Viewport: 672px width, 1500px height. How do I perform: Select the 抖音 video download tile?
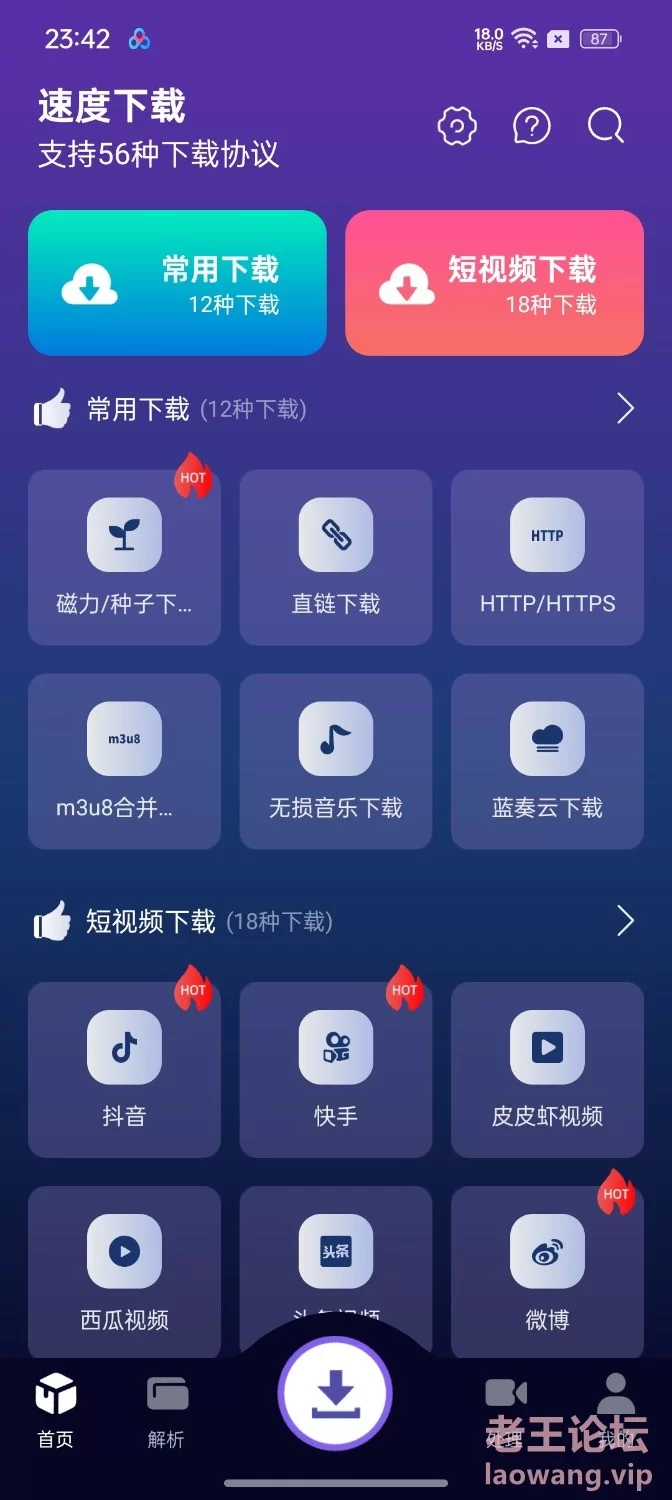124,1070
